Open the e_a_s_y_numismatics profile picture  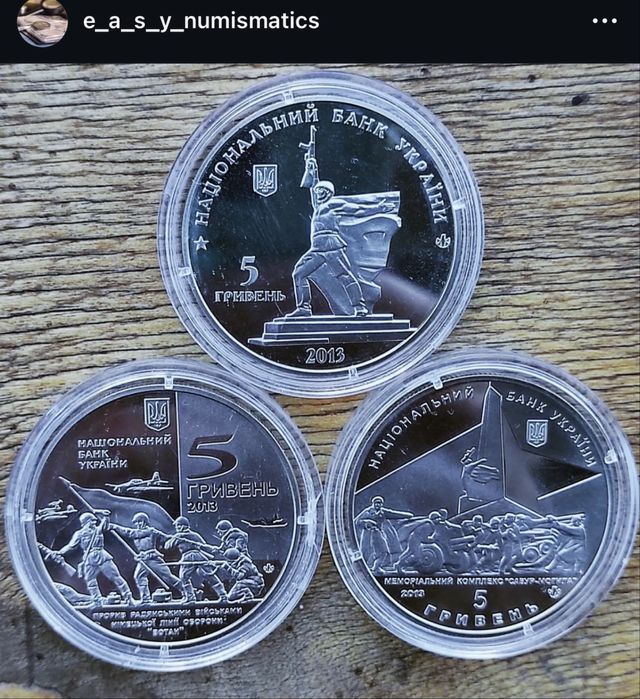coord(42,22)
